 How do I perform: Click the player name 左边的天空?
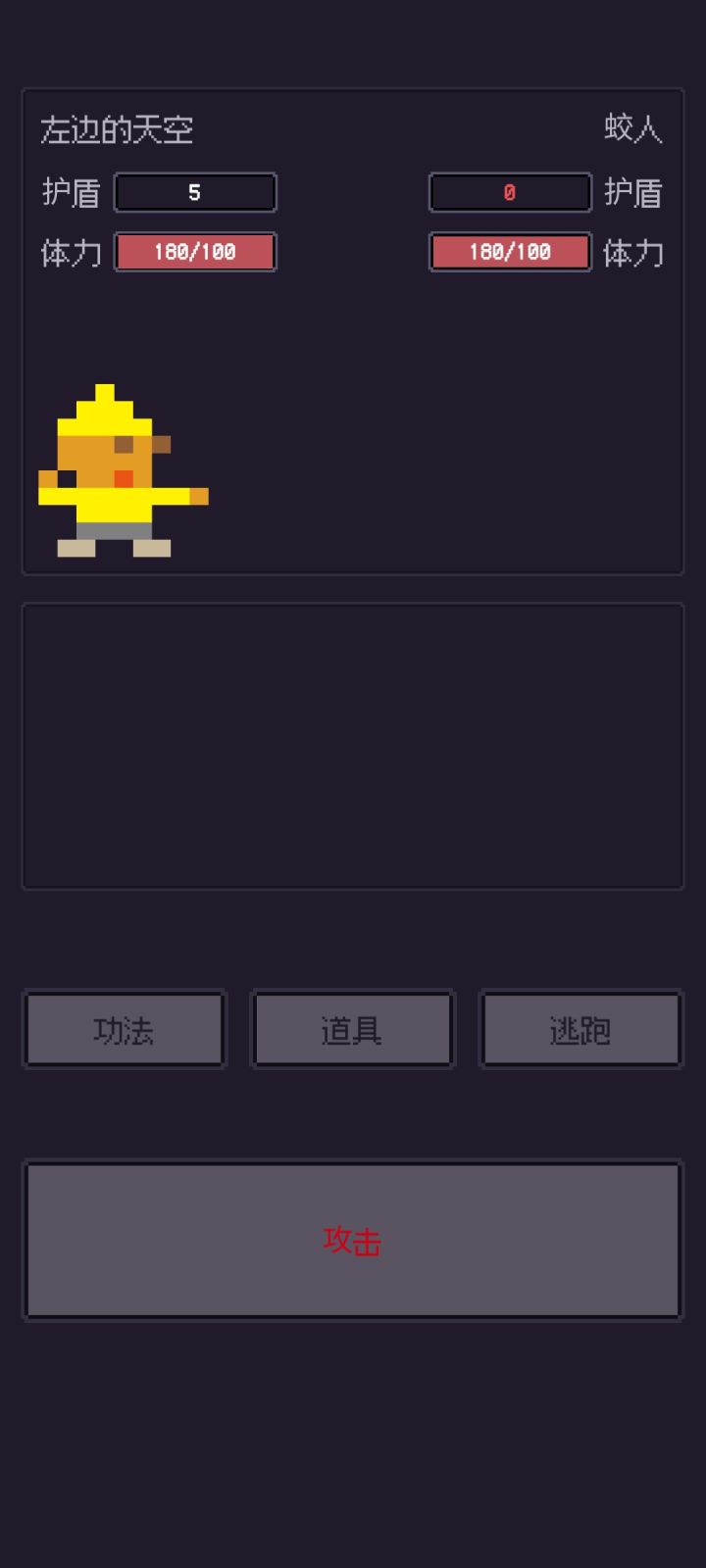tap(116, 128)
